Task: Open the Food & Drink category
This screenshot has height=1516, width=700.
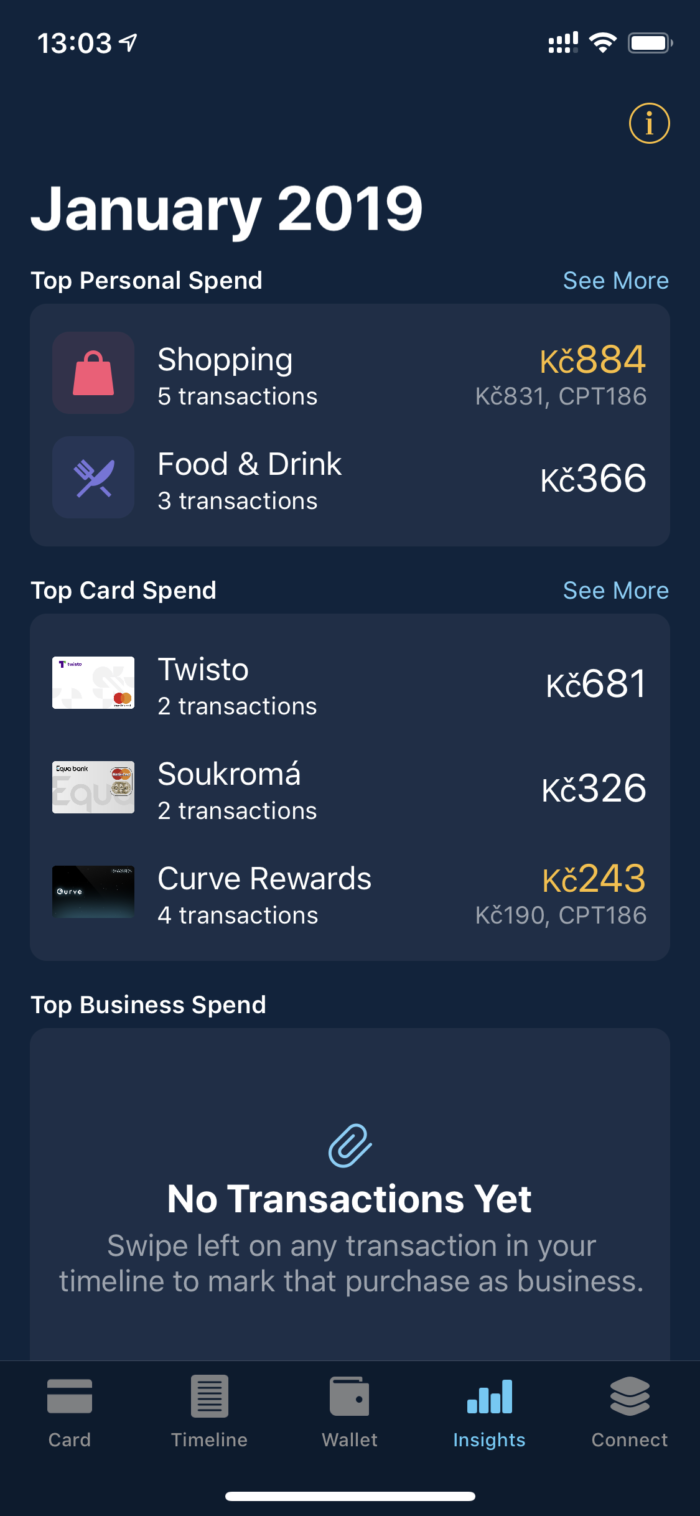Action: (349, 478)
